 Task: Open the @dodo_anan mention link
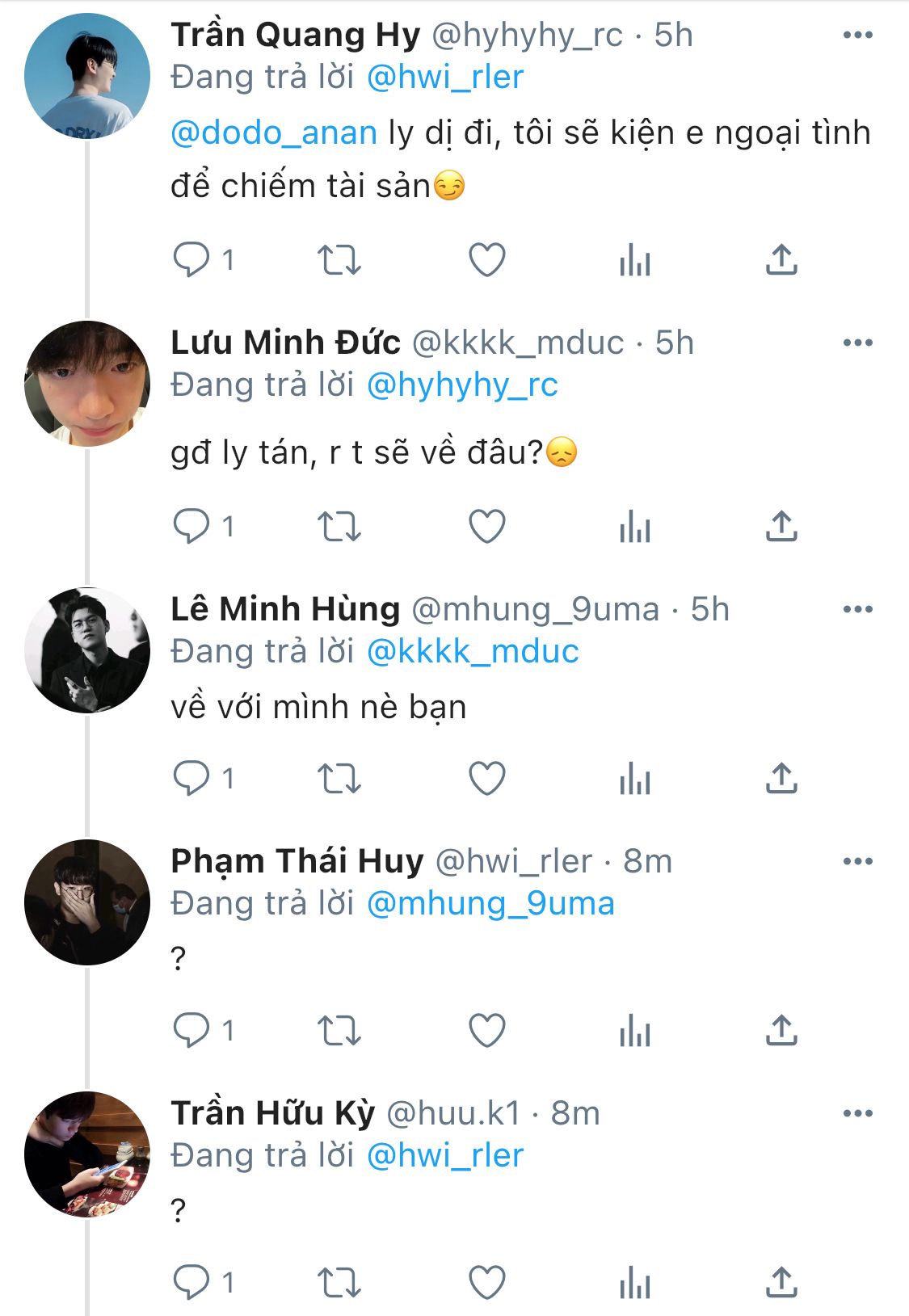pyautogui.click(x=274, y=132)
